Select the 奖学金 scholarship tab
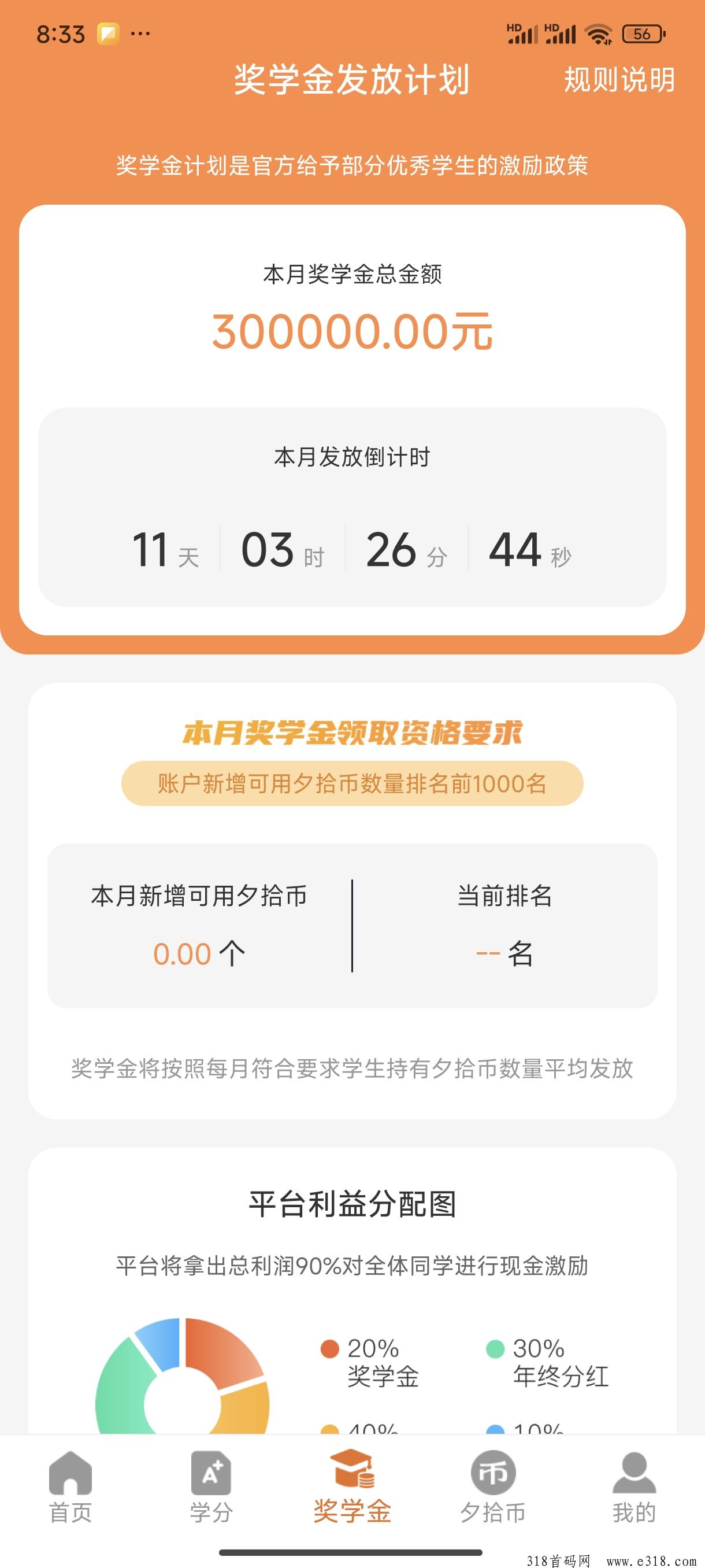The width and height of the screenshot is (705, 1568). point(352,1487)
